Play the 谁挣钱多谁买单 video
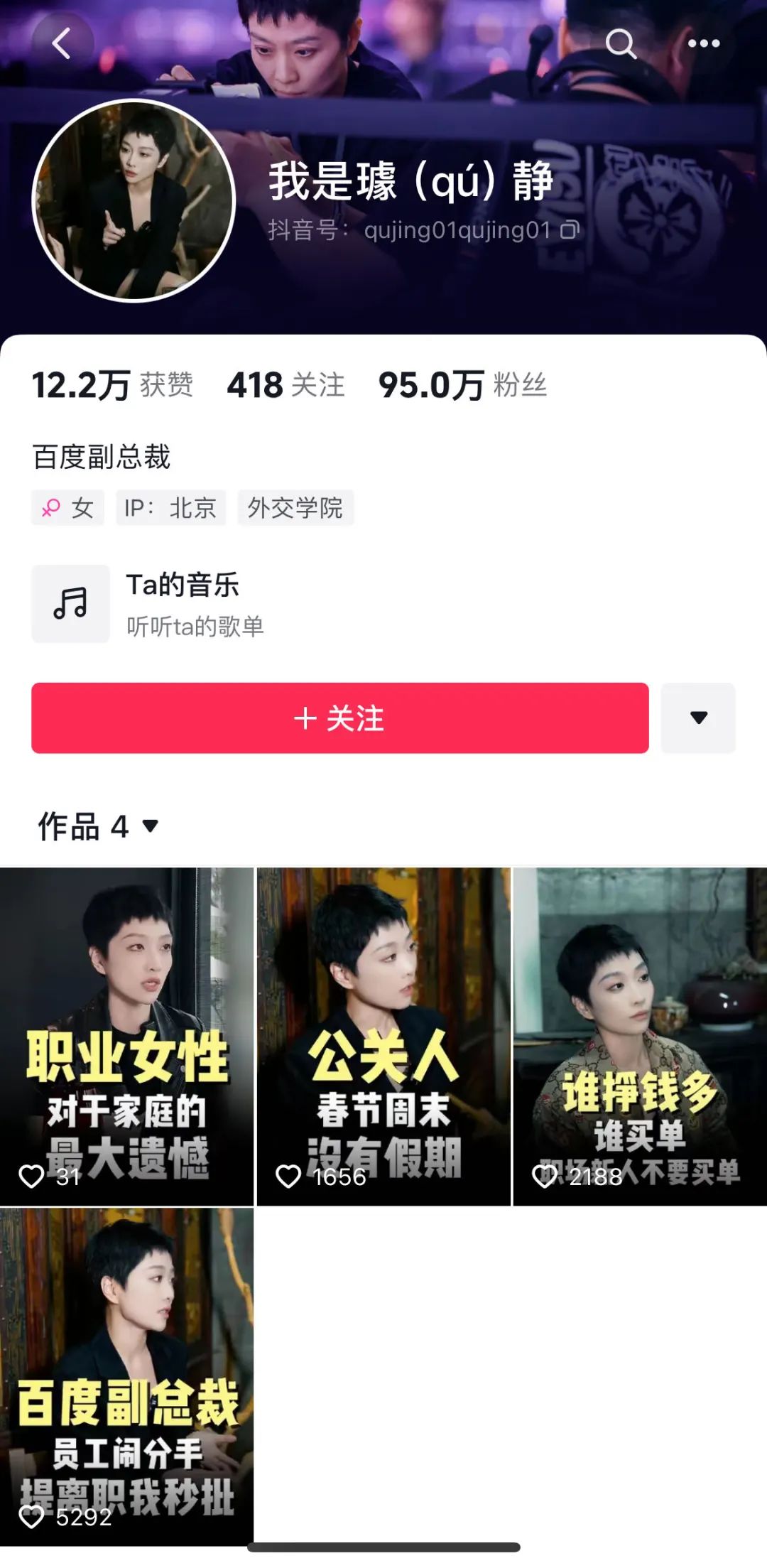 [640, 1036]
